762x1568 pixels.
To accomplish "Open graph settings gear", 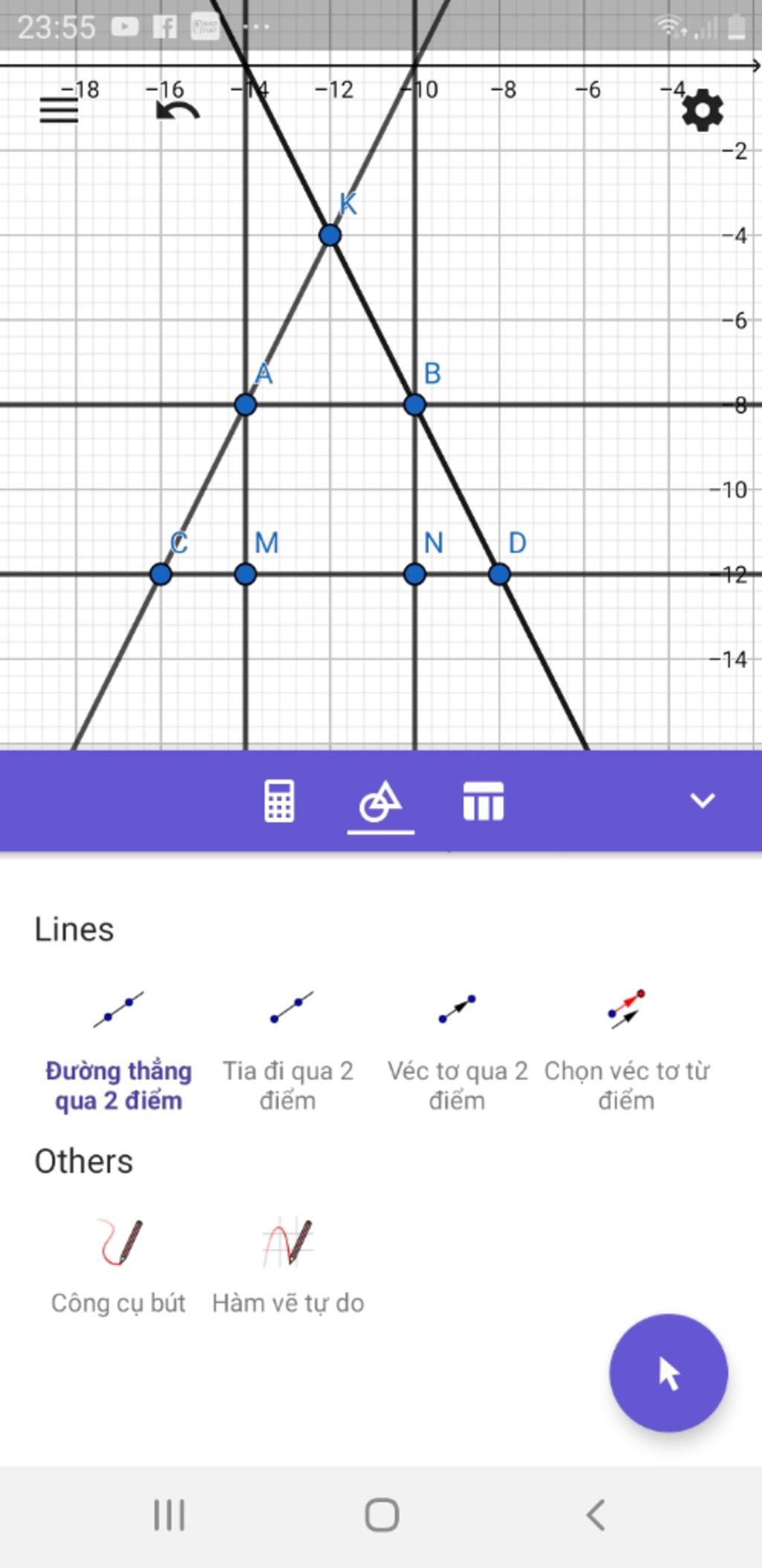I will pyautogui.click(x=702, y=111).
